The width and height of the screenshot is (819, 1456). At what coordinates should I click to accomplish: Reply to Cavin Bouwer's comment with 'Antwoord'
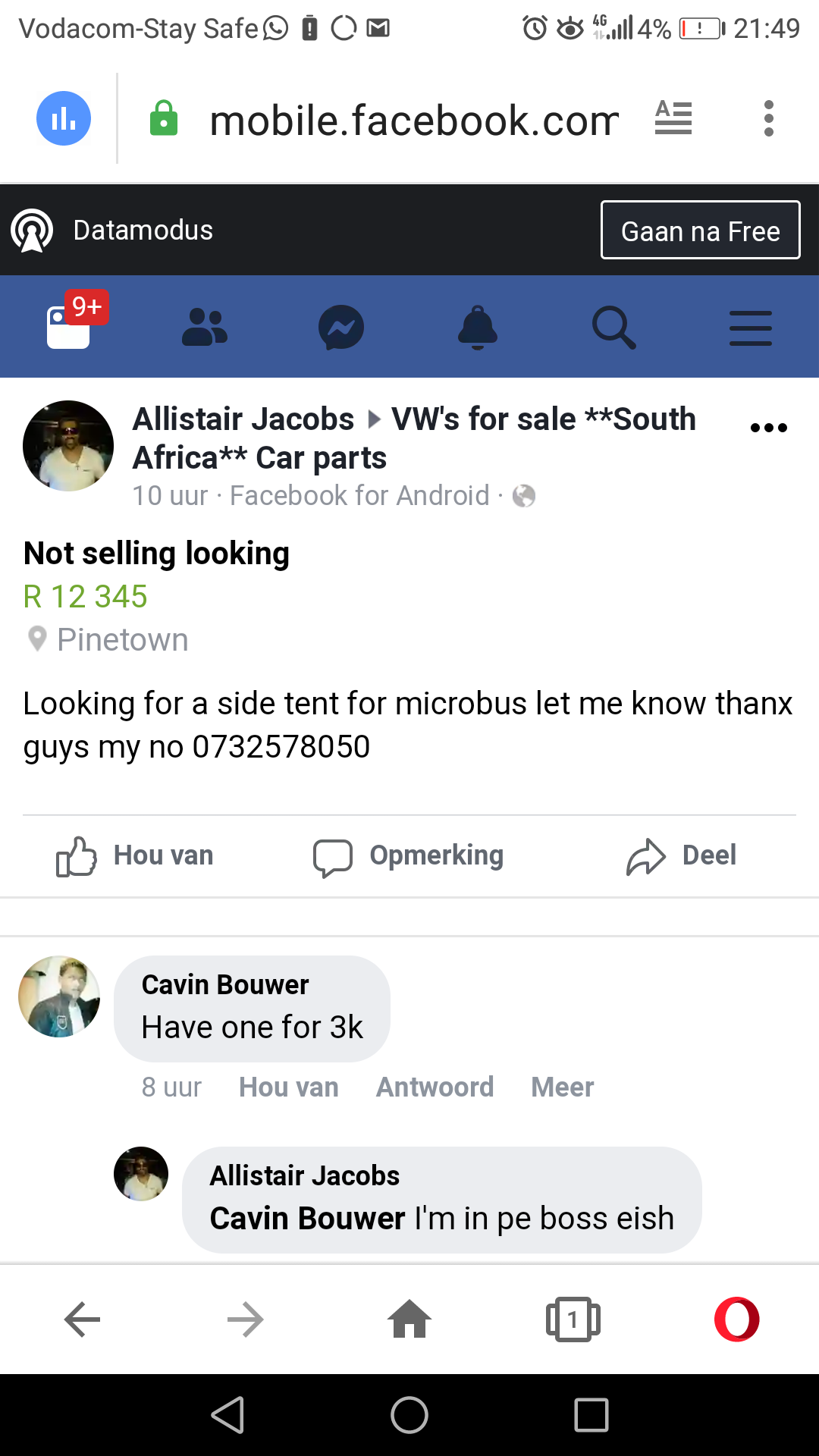pyautogui.click(x=435, y=1087)
